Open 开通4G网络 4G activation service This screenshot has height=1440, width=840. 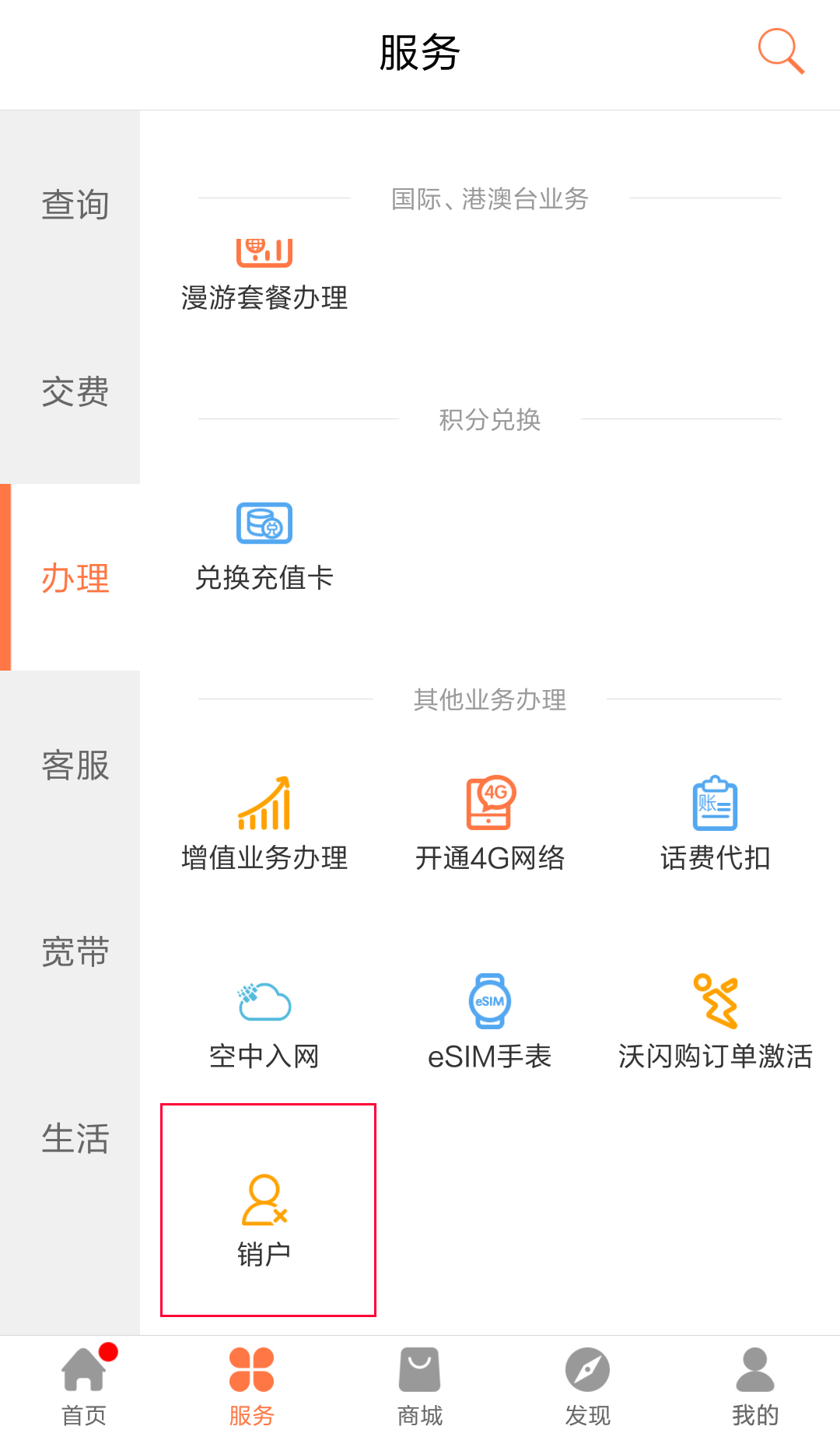click(x=490, y=825)
